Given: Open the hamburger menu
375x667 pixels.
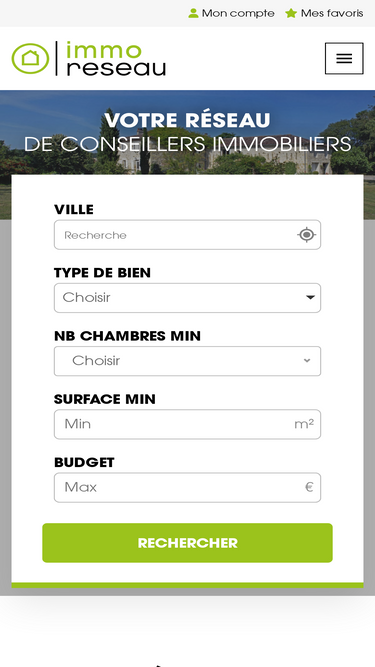Looking at the screenshot, I should point(344,58).
